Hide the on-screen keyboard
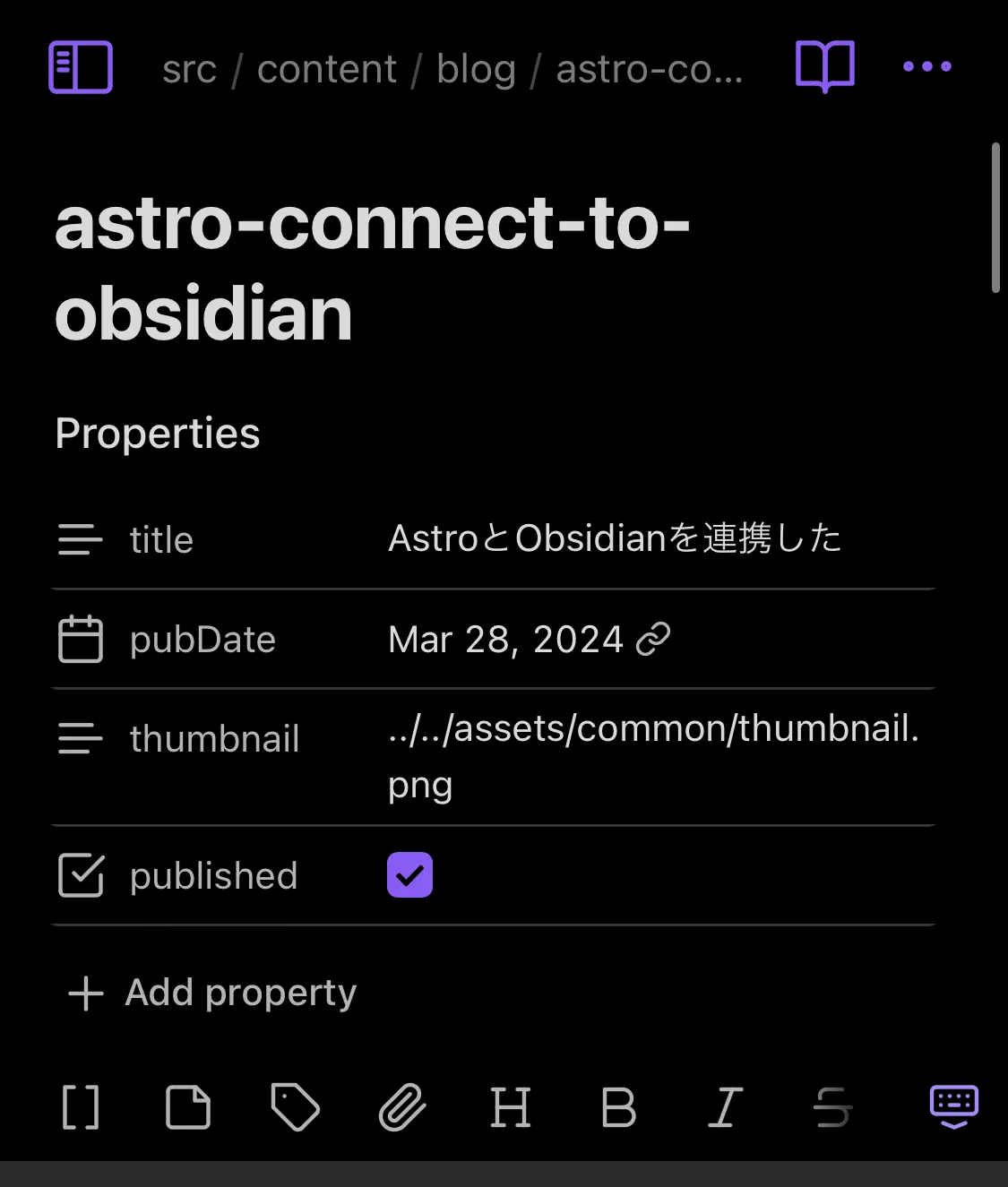Viewport: 1008px width, 1187px height. point(953,1107)
